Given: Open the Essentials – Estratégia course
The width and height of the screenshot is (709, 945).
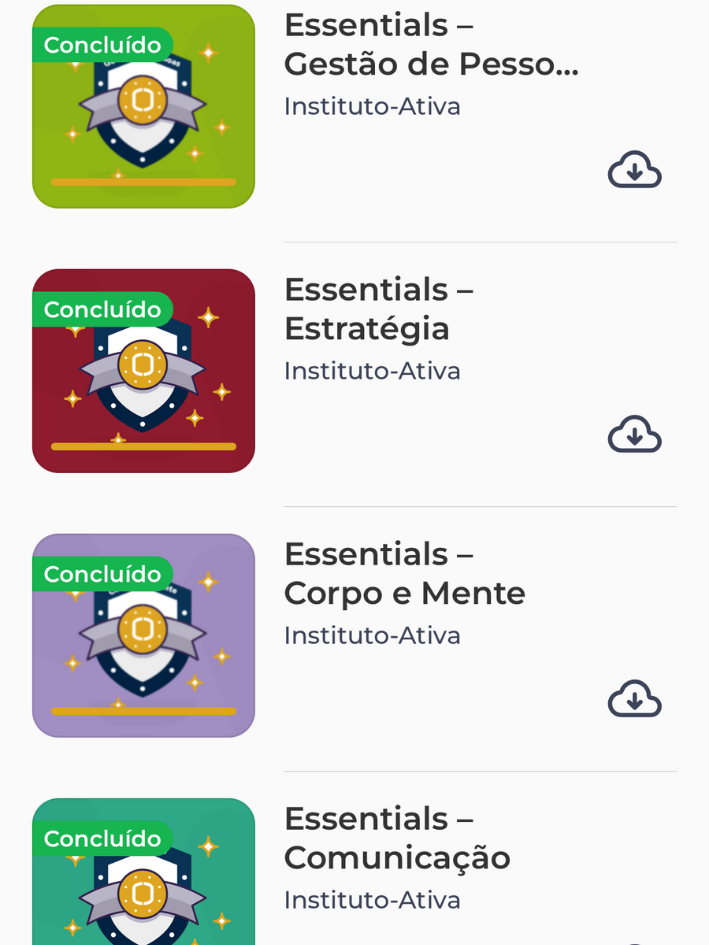Looking at the screenshot, I should pos(378,309).
